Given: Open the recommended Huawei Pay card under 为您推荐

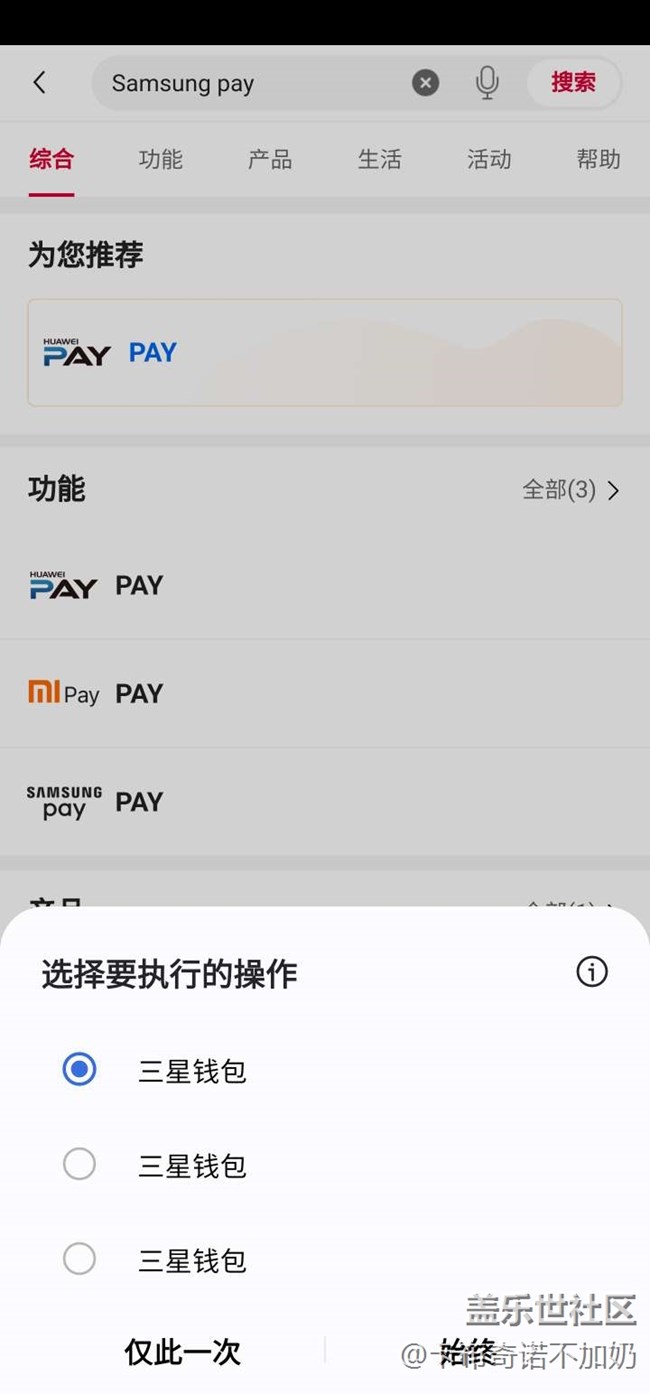Looking at the screenshot, I should (325, 352).
